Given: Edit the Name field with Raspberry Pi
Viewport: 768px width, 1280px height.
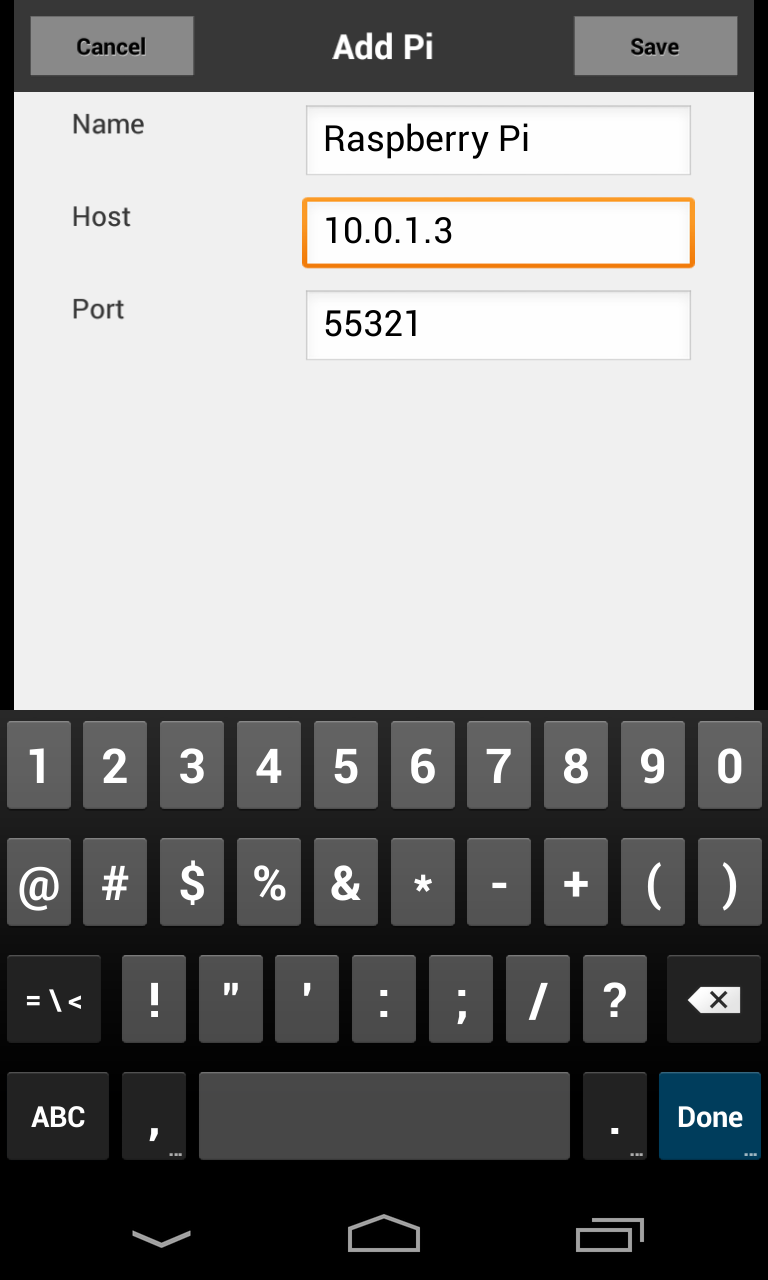Looking at the screenshot, I should point(498,140).
